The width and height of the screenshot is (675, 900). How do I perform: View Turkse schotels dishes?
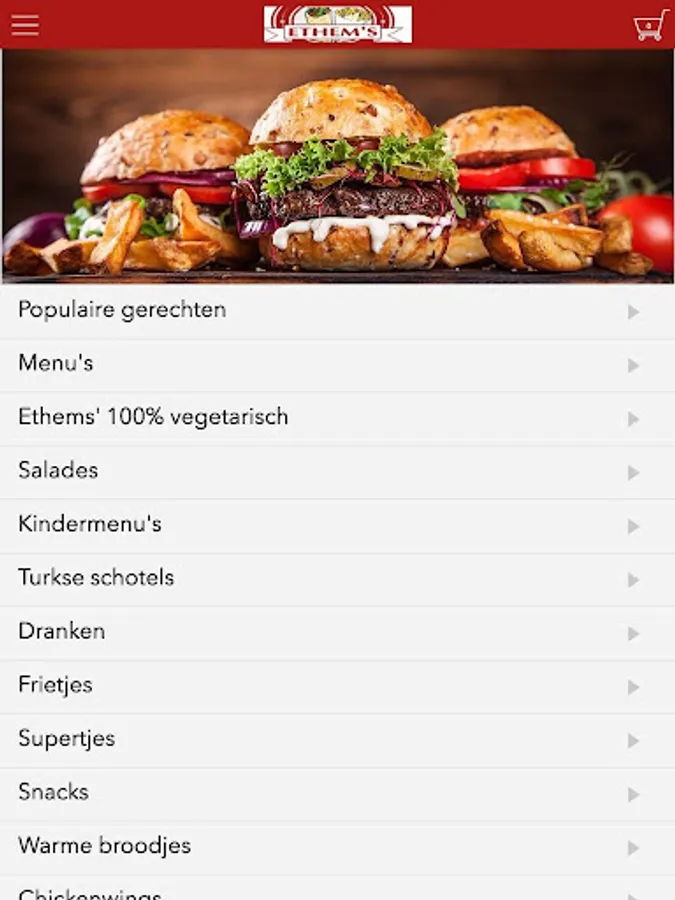tap(337, 579)
